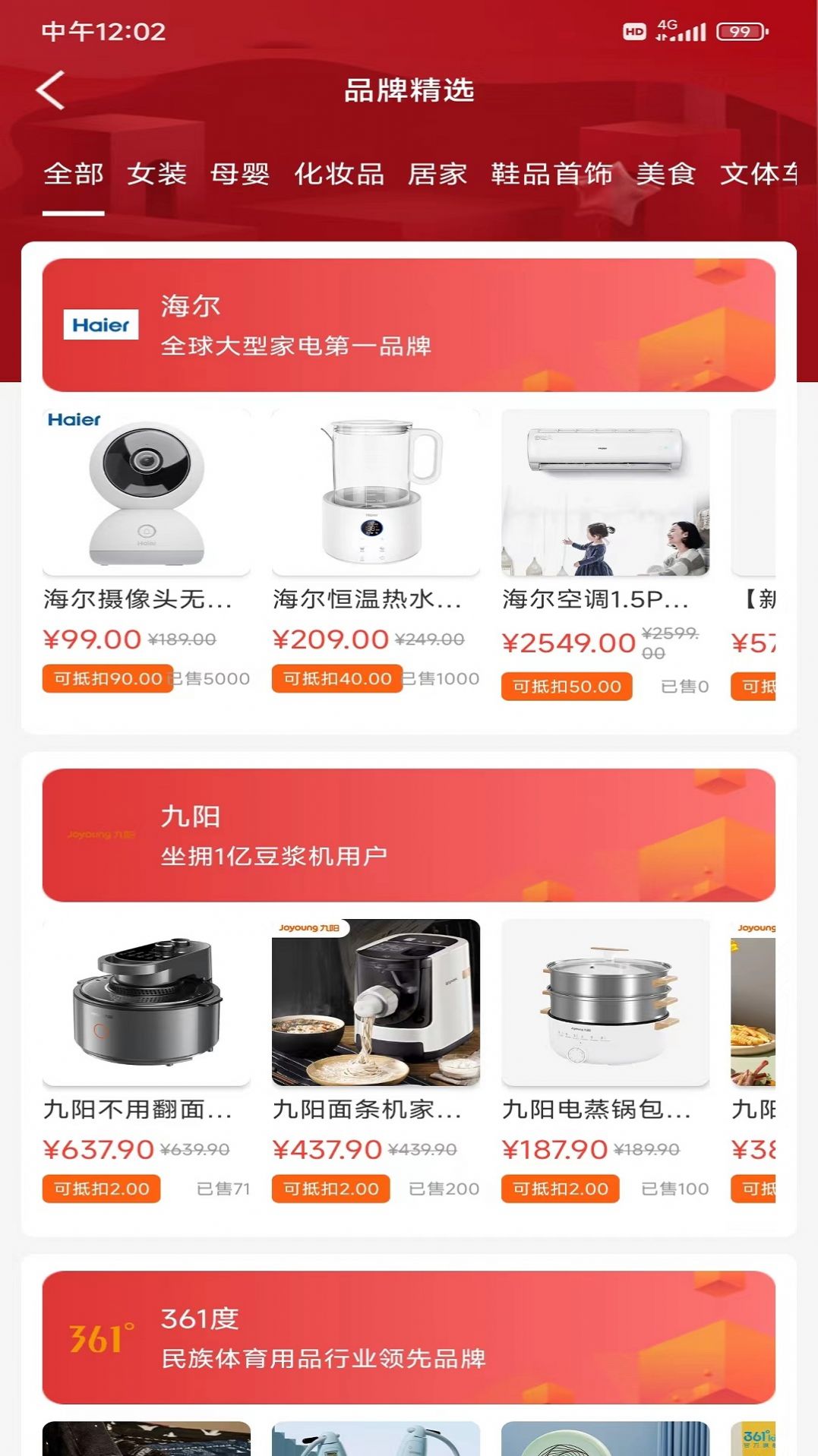Select the 全部 category tab
Image resolution: width=818 pixels, height=1456 pixels.
[73, 174]
